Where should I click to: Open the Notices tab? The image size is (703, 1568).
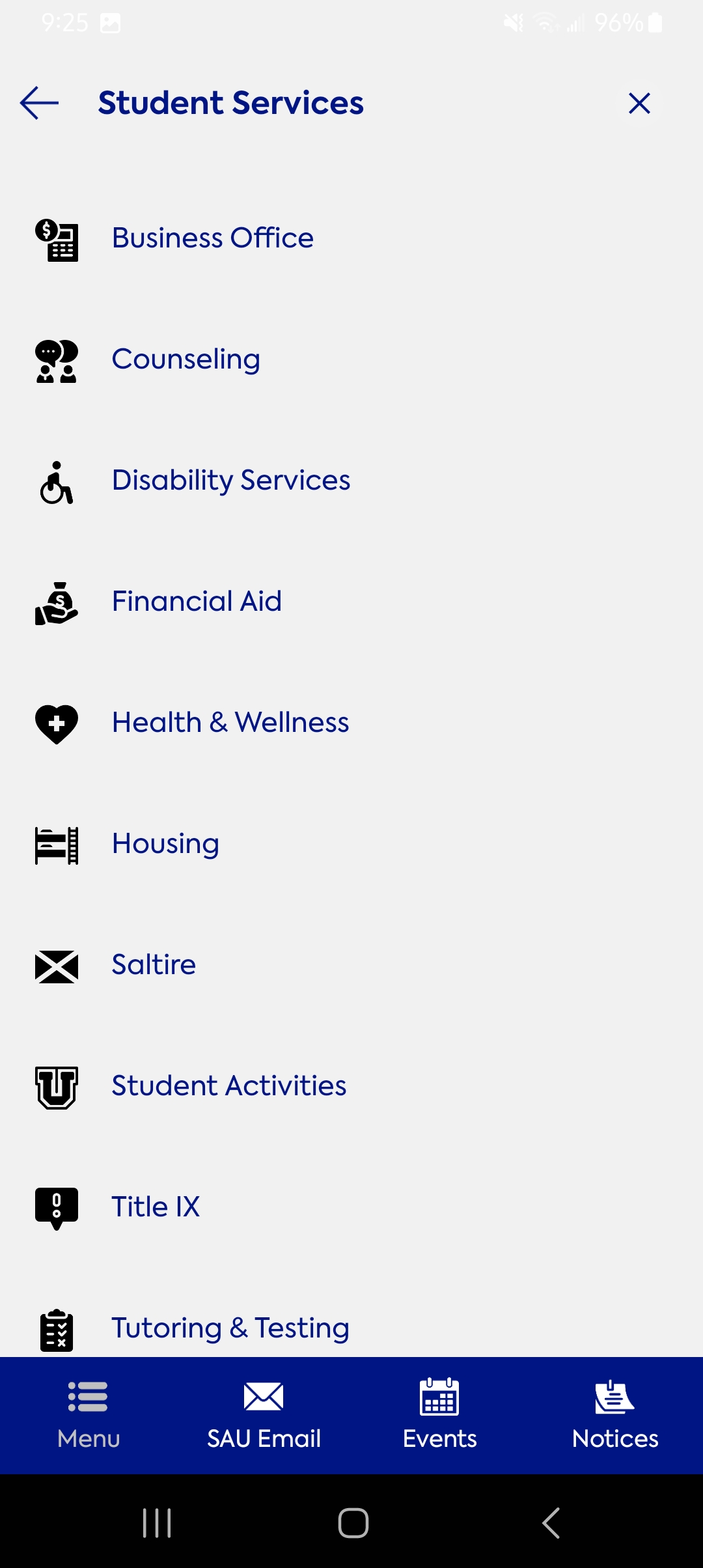[615, 1416]
